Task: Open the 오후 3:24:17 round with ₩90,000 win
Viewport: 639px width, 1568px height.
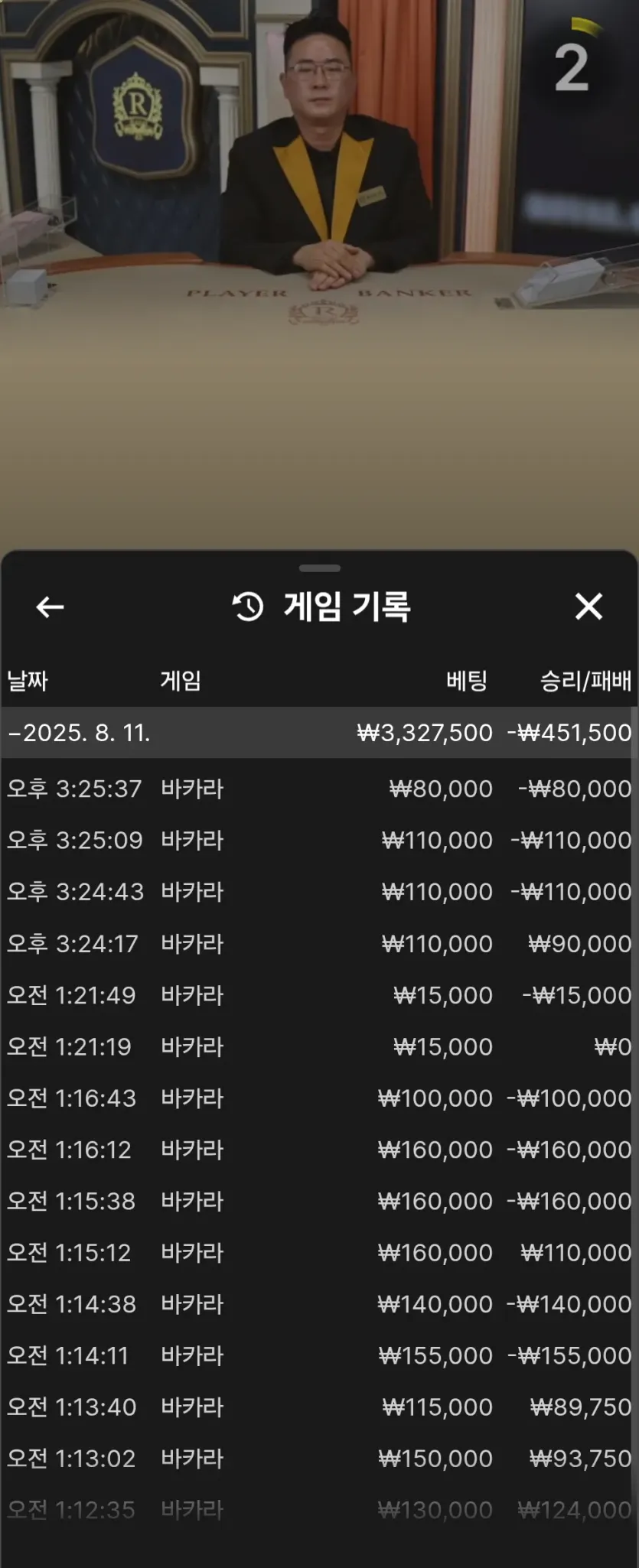Action: pos(318,943)
